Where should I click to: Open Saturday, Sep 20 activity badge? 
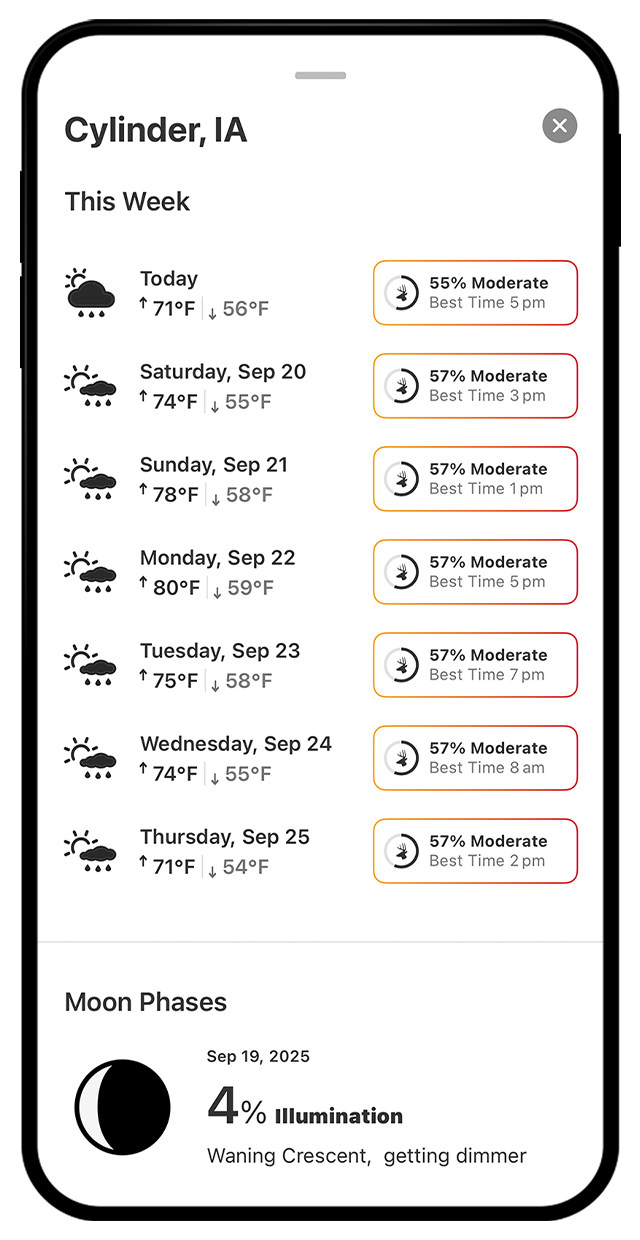click(475, 386)
